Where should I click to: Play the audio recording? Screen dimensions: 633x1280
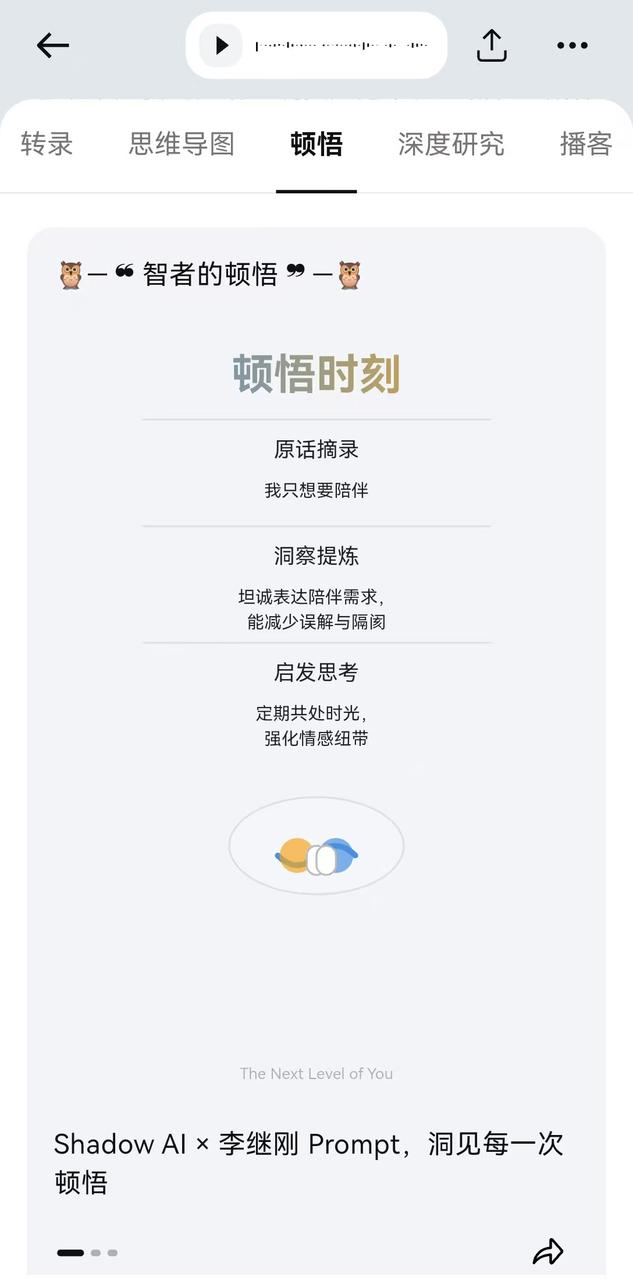click(x=222, y=46)
